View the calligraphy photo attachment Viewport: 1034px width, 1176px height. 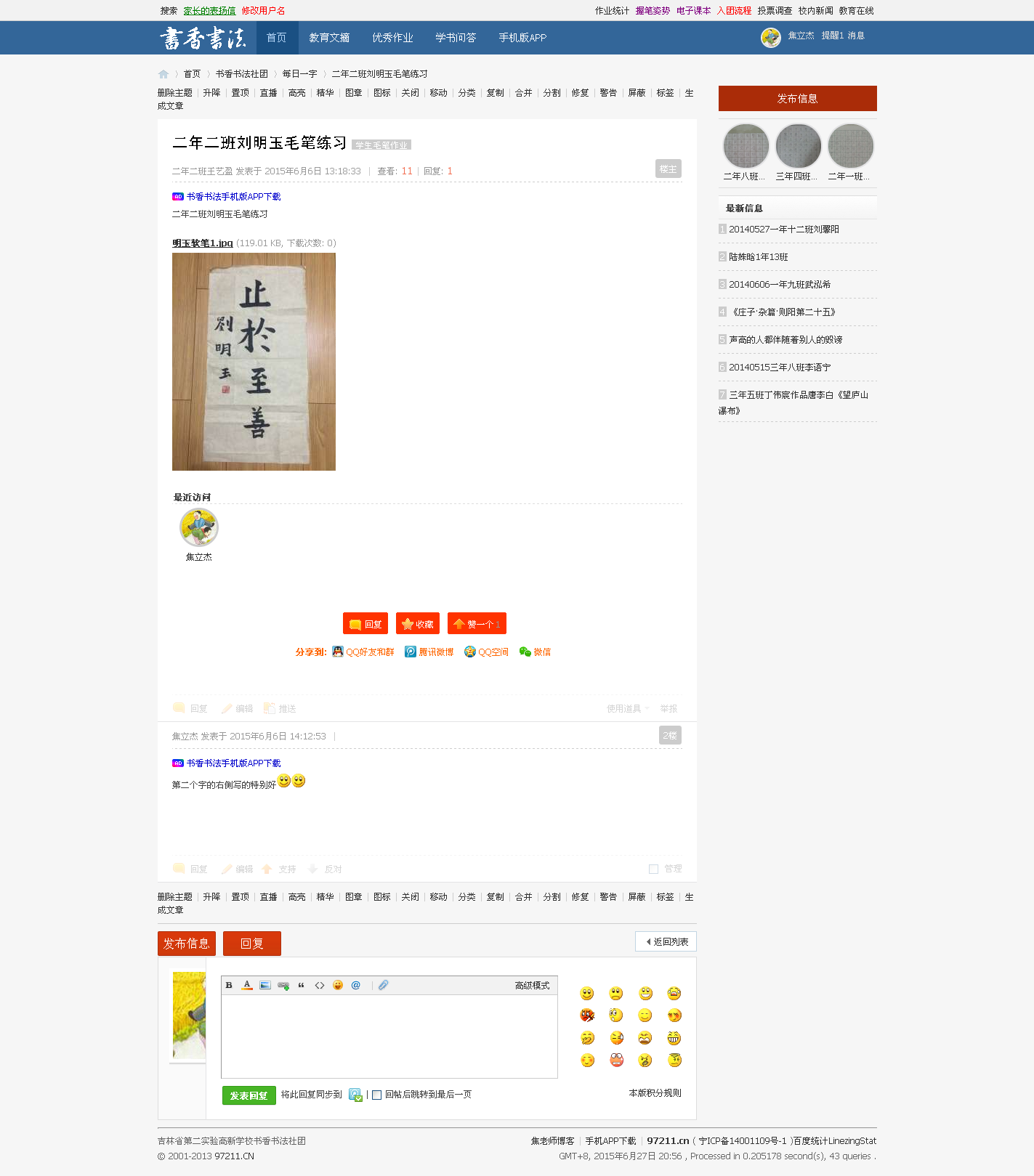click(x=254, y=362)
